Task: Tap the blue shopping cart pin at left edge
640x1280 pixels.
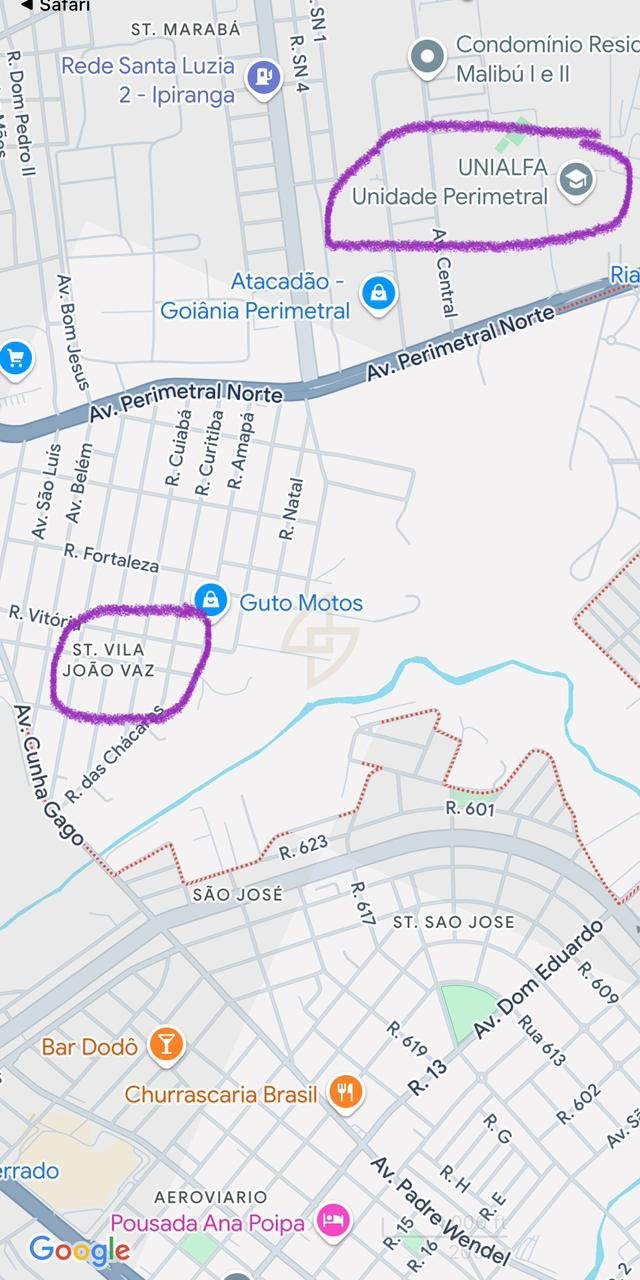Action: point(14,358)
